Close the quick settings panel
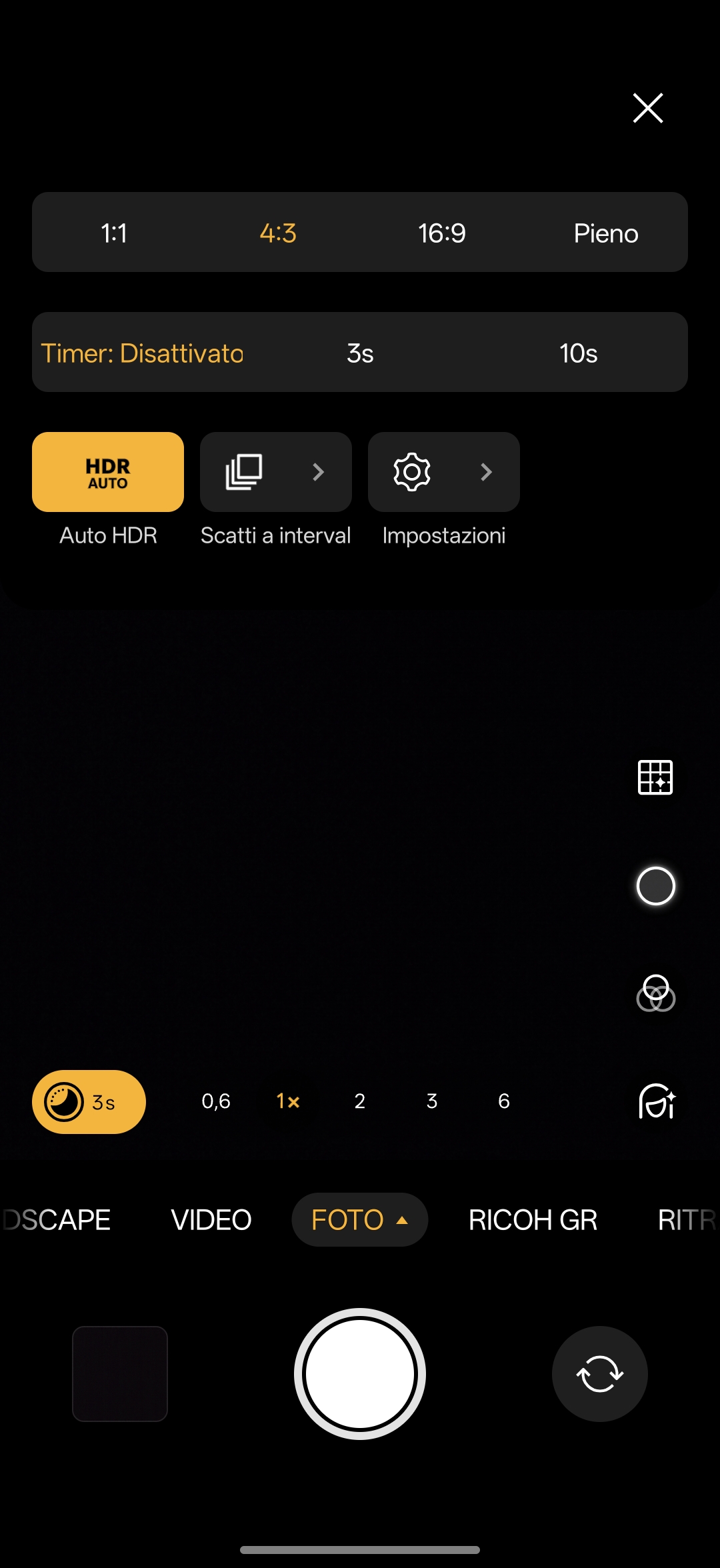This screenshot has height=1568, width=720. pos(647,108)
